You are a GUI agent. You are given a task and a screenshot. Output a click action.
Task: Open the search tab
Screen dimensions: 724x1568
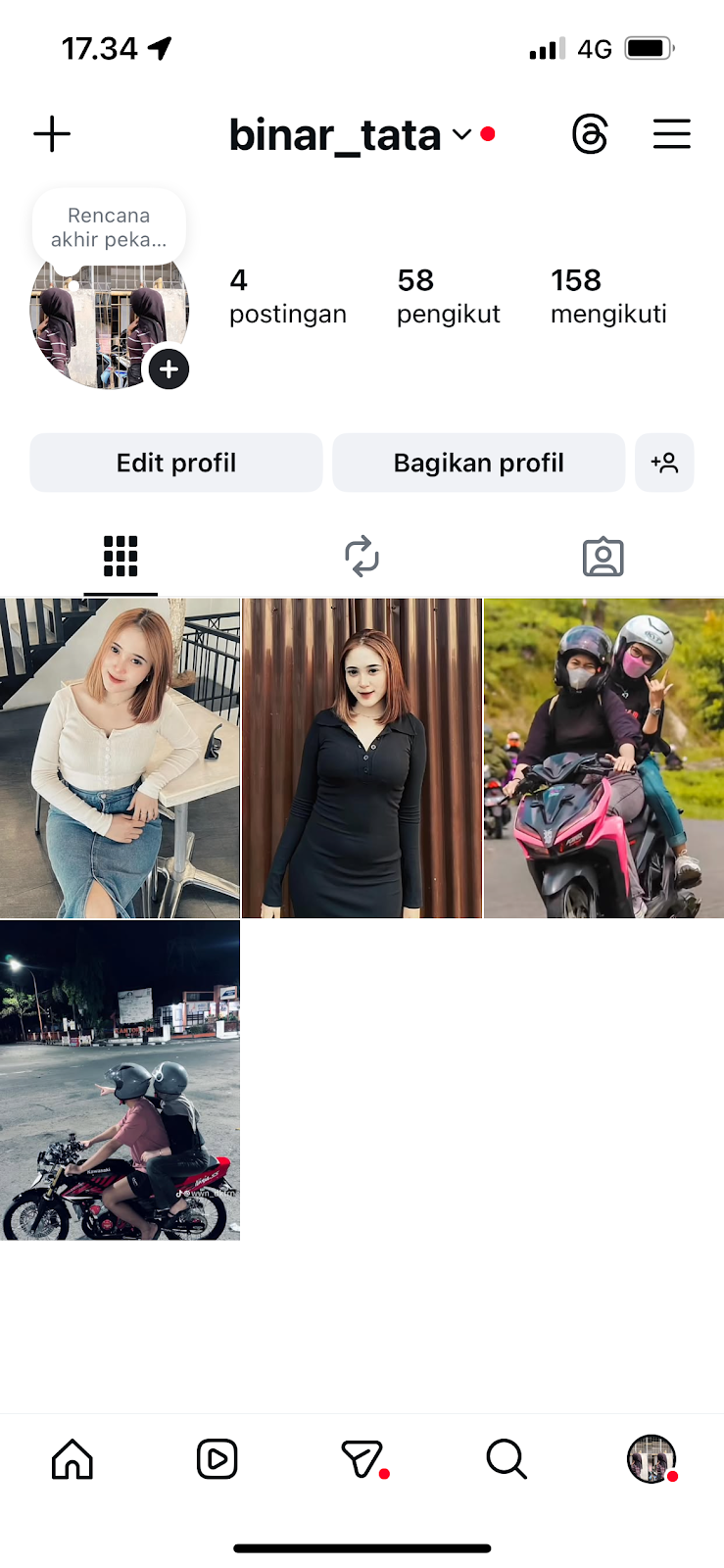[507, 1459]
